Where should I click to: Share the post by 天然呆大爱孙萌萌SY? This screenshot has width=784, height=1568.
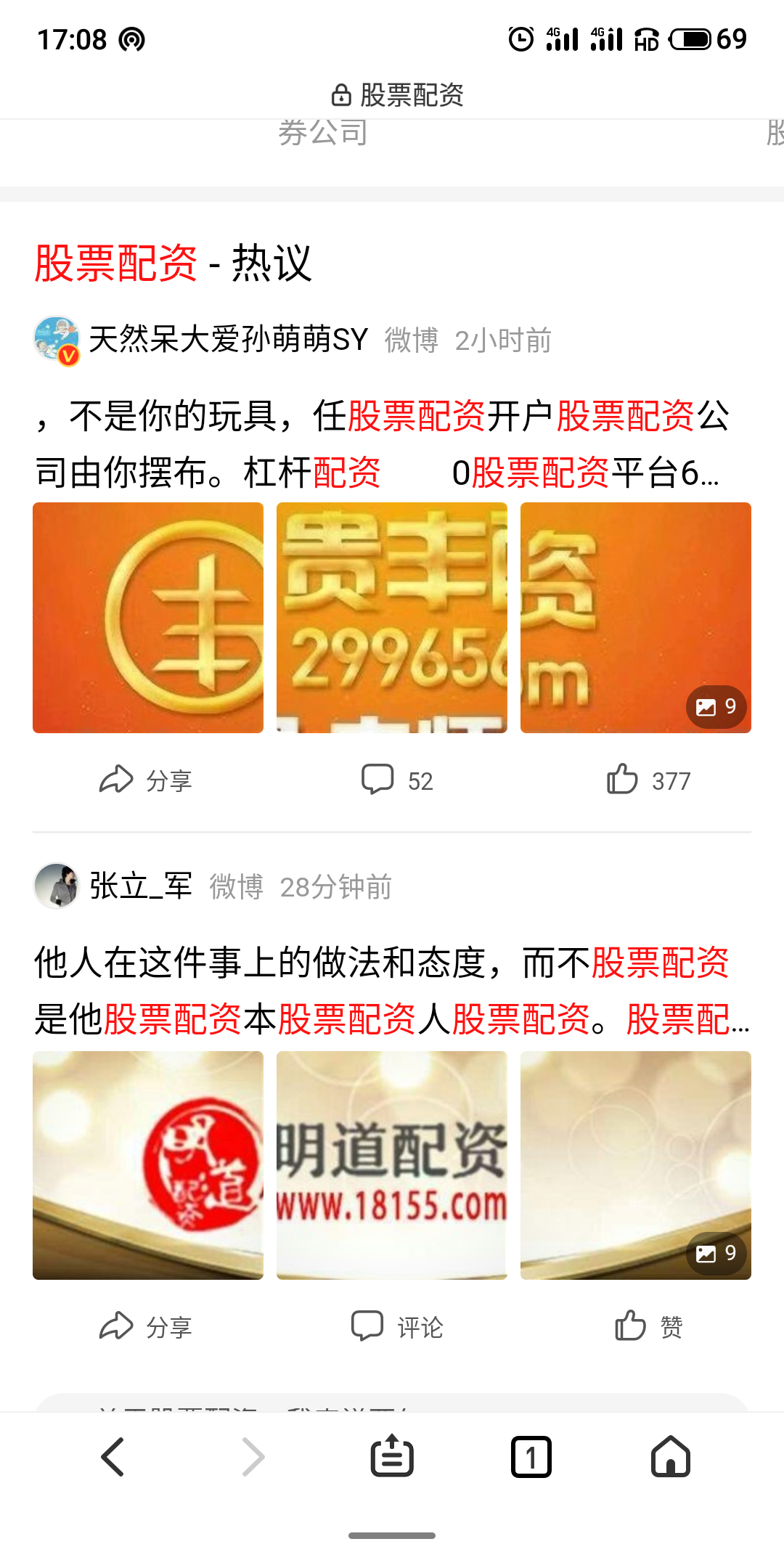point(145,780)
